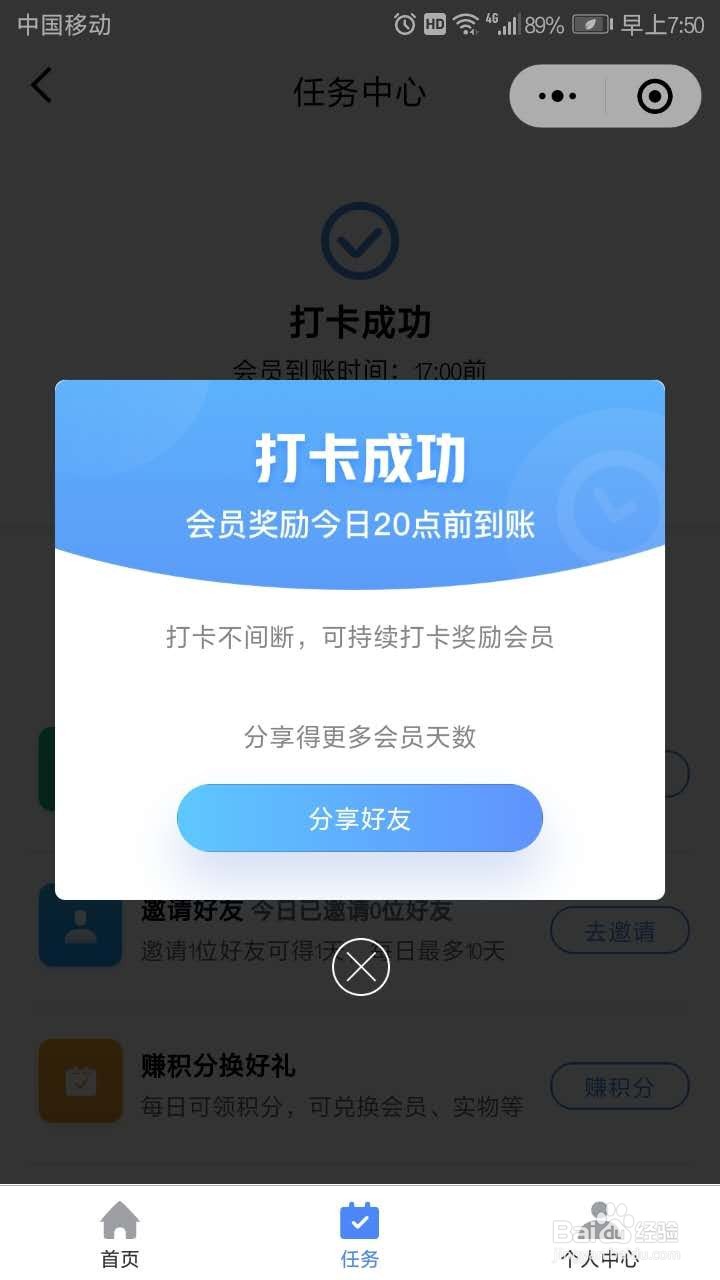Dismiss the popup with the X button
This screenshot has width=720, height=1280.
(360, 967)
